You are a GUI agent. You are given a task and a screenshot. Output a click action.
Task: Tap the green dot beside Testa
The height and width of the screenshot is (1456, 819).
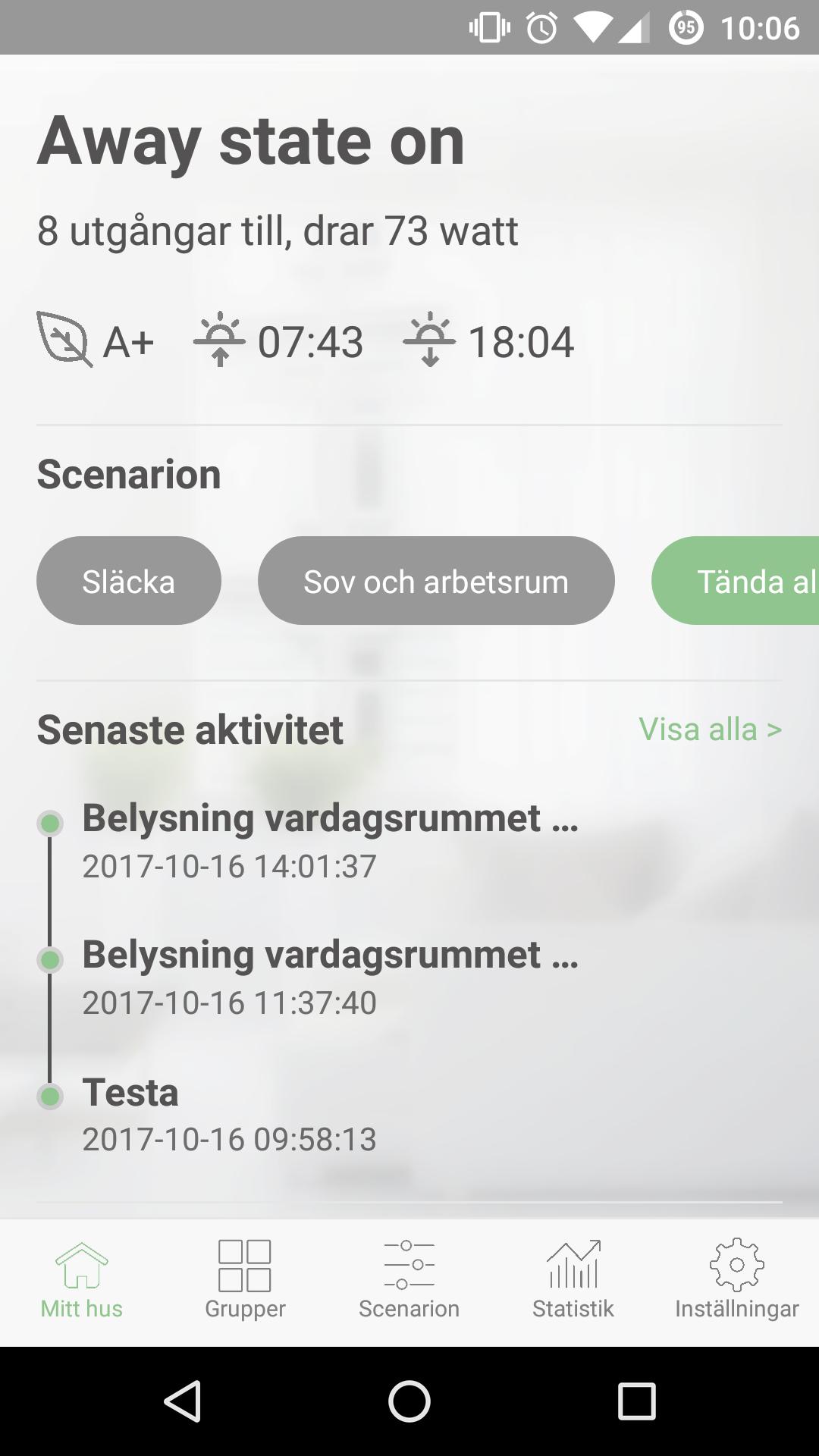(50, 1096)
